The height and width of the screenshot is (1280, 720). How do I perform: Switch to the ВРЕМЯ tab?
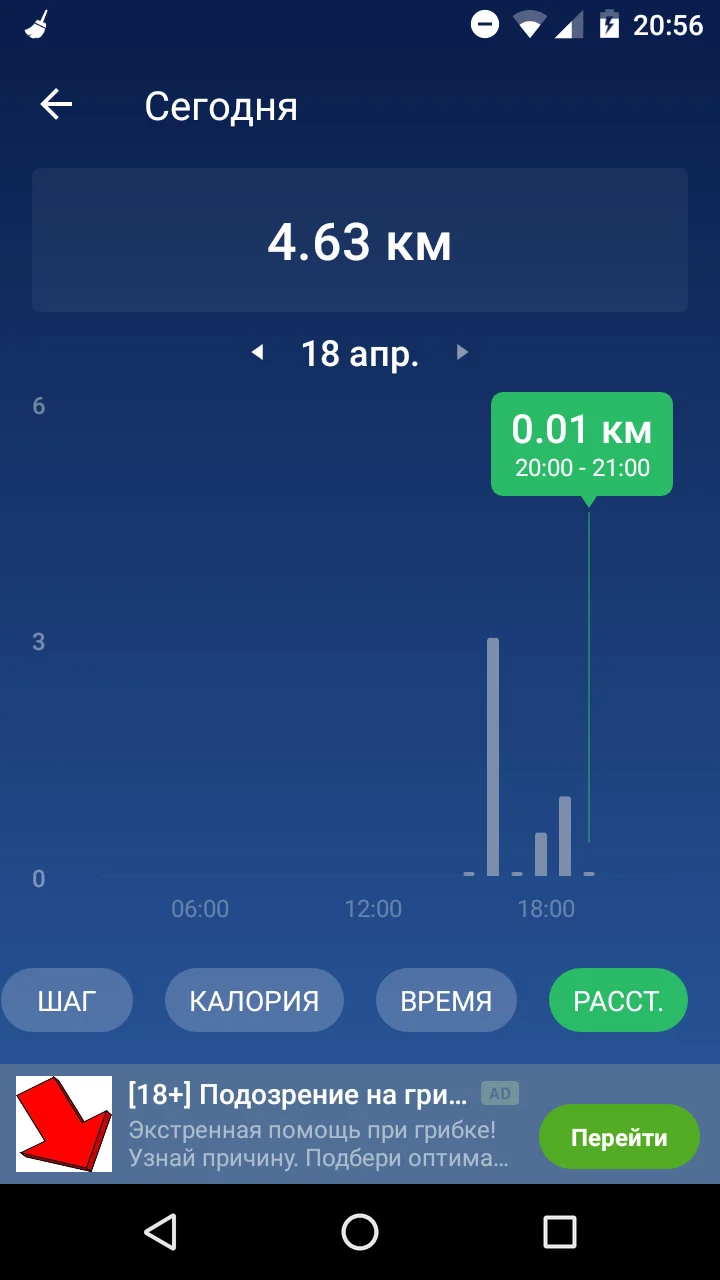tap(446, 1000)
